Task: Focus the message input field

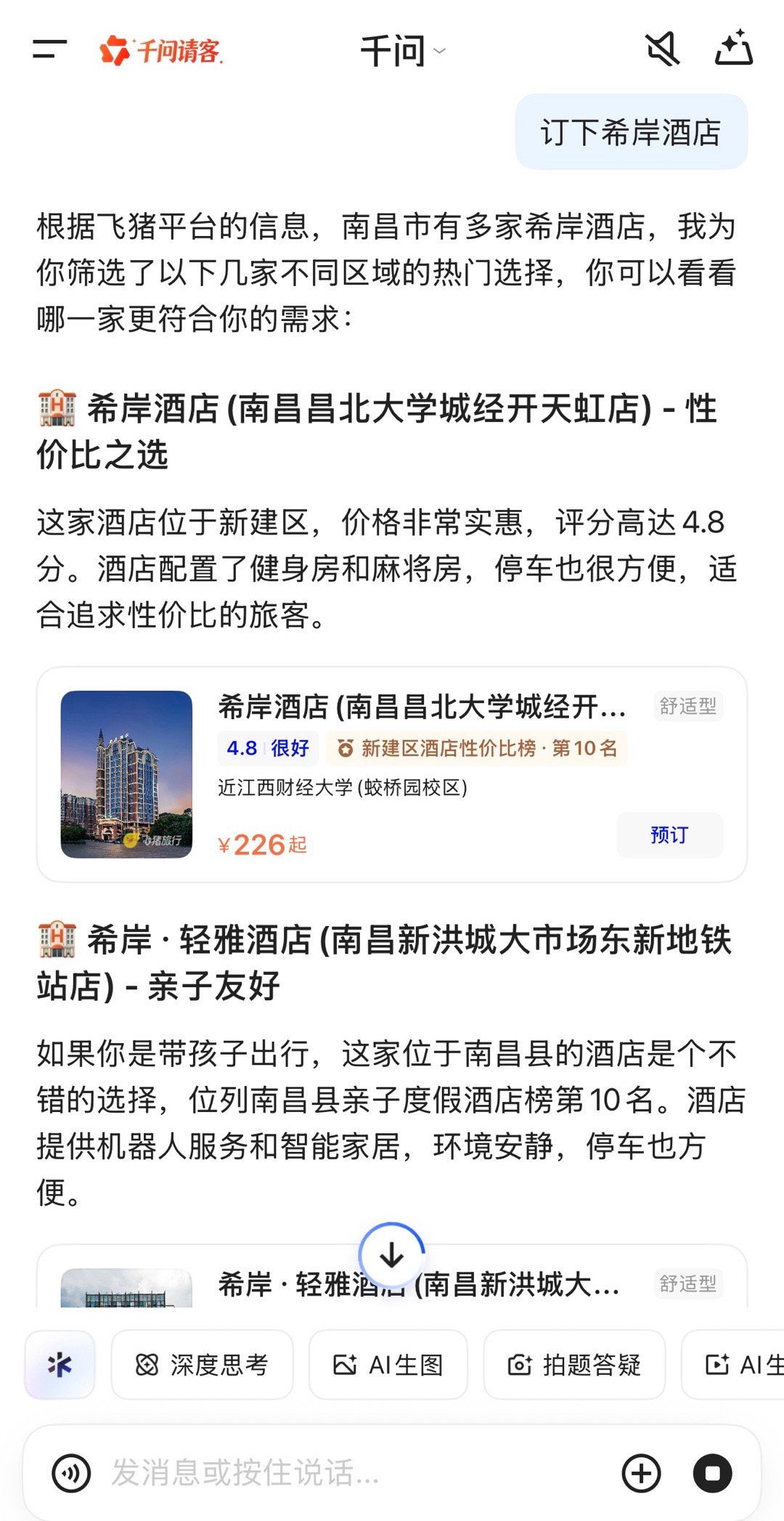Action: coord(356,1473)
